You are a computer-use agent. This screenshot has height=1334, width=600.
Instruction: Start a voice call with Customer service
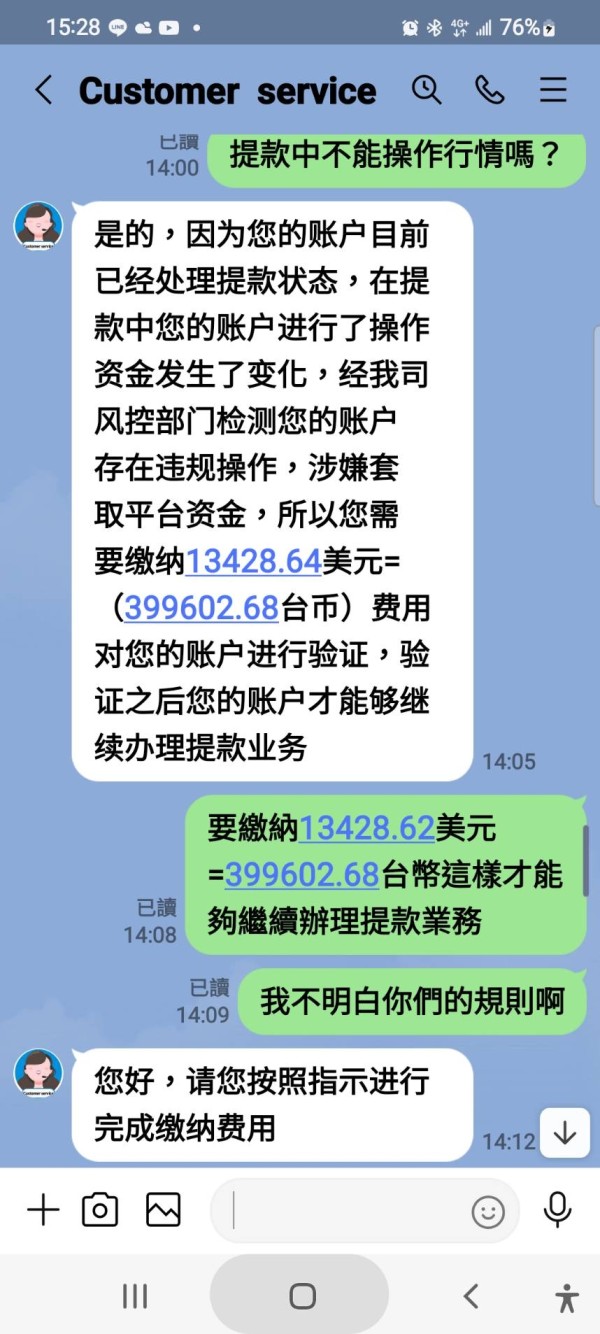tap(490, 90)
